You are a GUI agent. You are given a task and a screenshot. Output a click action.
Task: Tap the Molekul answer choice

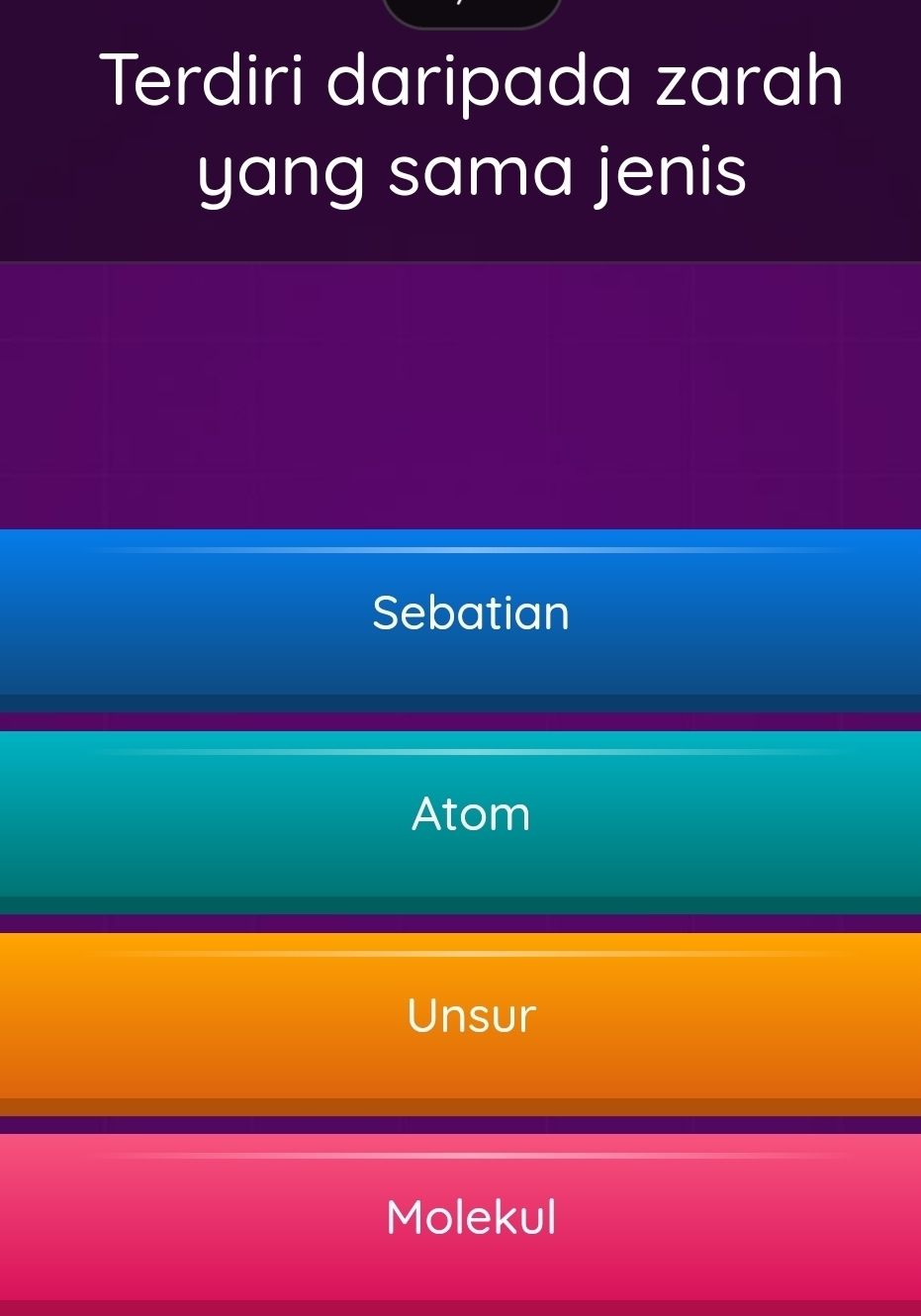[x=470, y=1218]
